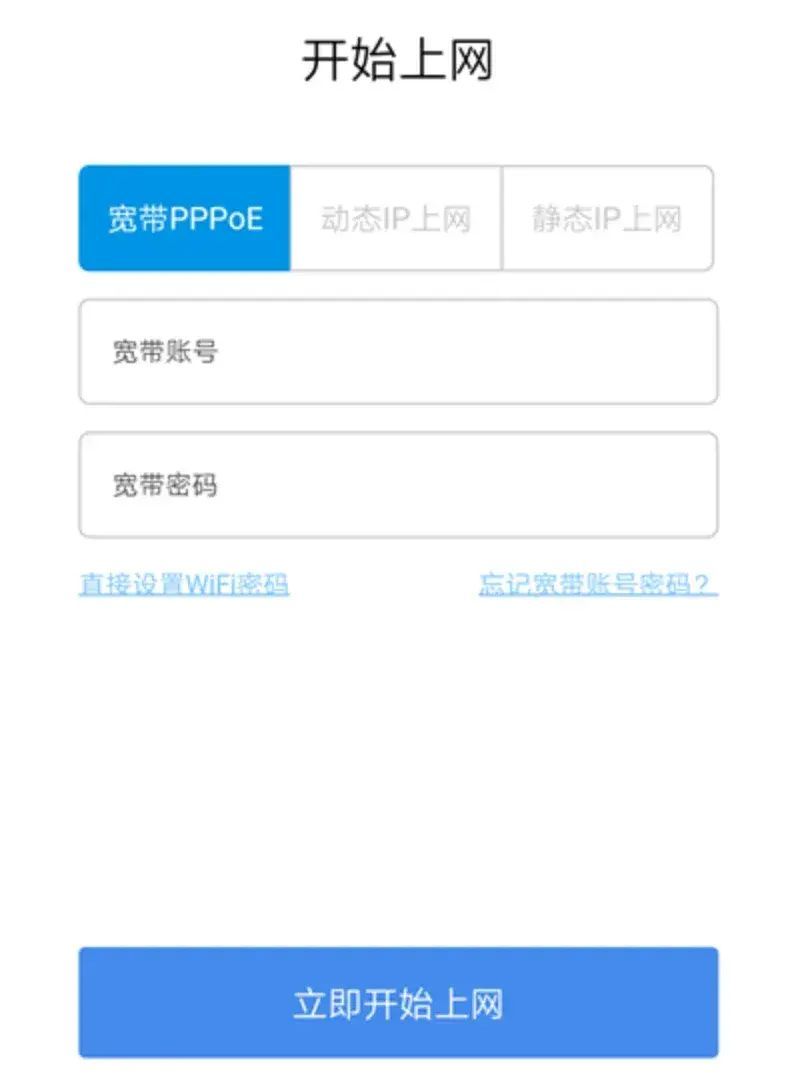Viewport: 797px width, 1079px height.
Task: Choose static IP as connection type
Action: pos(608,218)
